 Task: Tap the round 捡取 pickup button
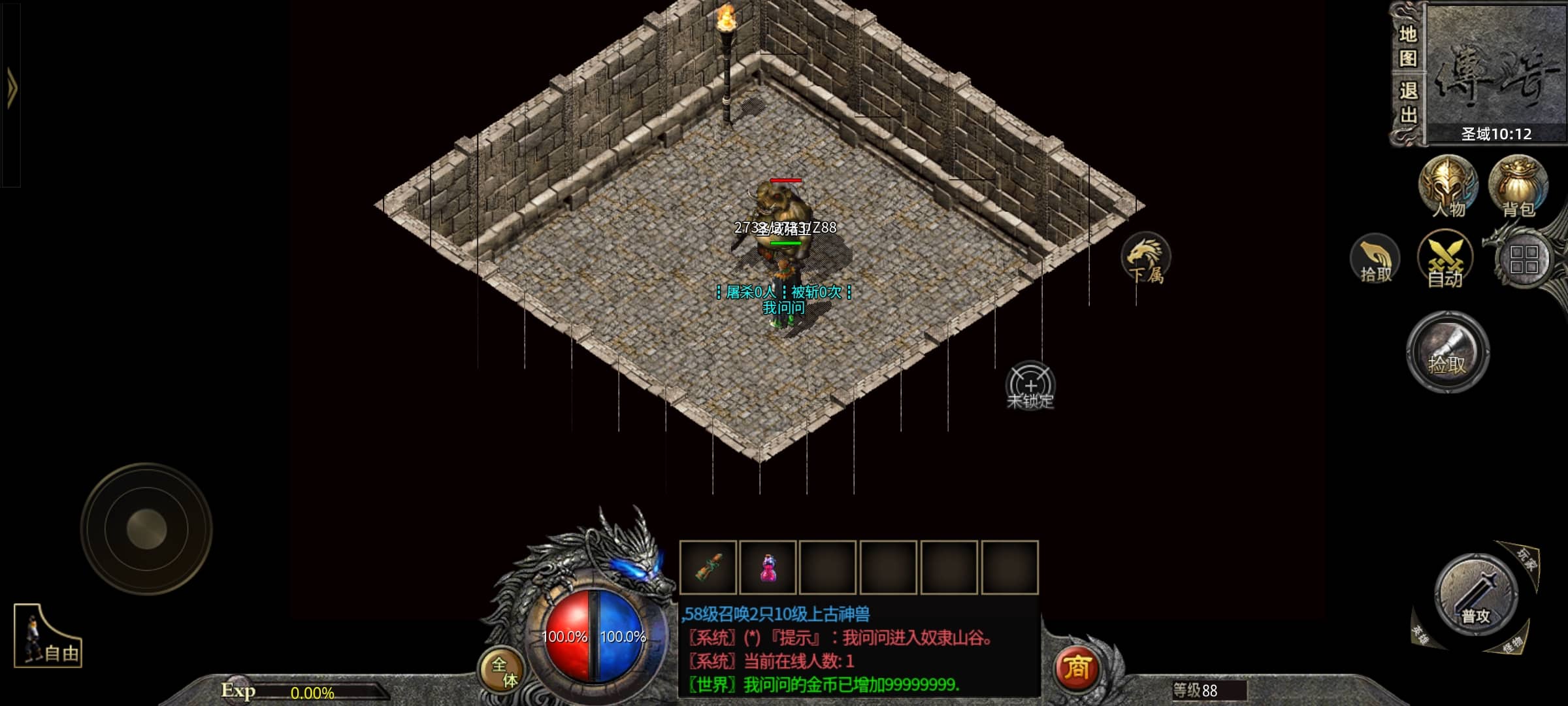[1448, 353]
